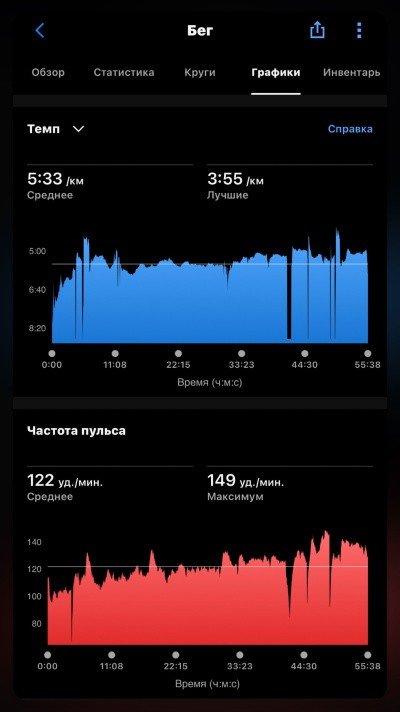Go back from the Бег activity
This screenshot has height=712, width=400.
pos(40,30)
